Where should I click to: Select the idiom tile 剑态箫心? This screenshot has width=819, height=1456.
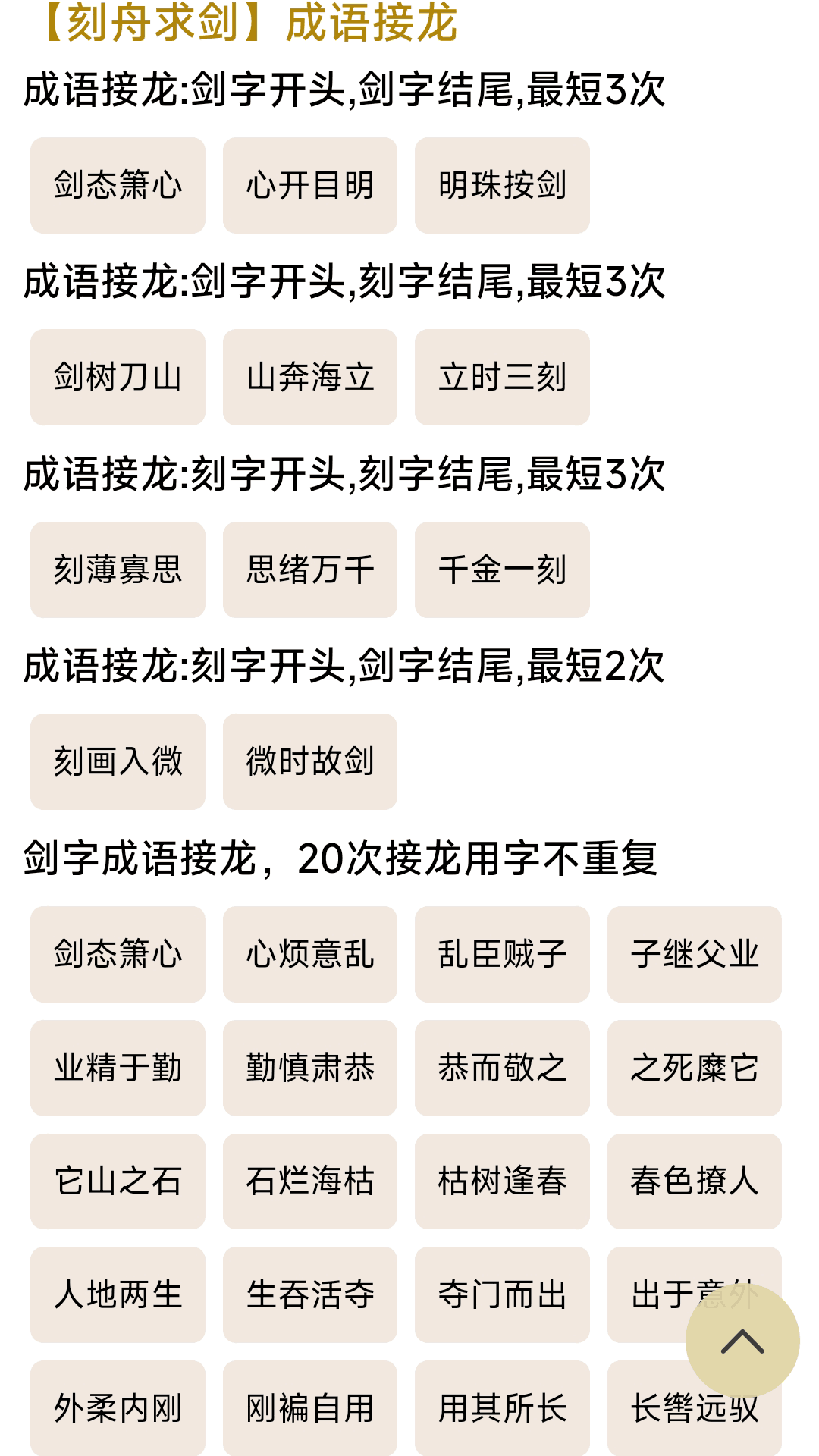point(117,184)
